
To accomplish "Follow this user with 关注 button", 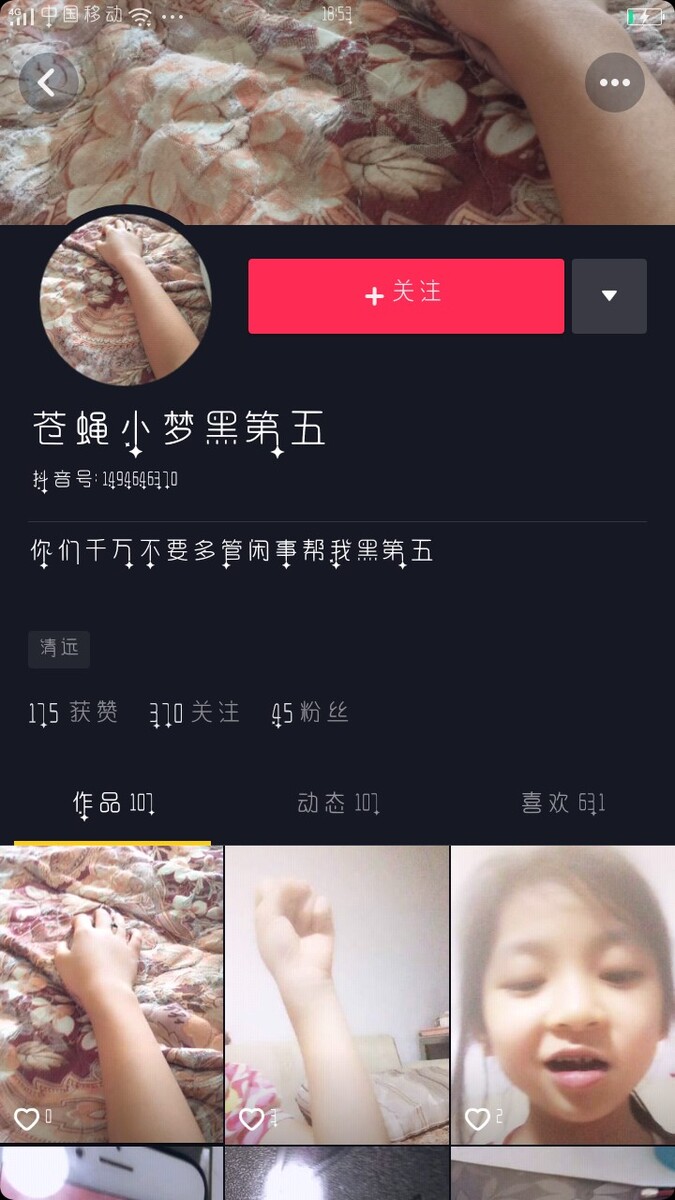I will (x=406, y=295).
